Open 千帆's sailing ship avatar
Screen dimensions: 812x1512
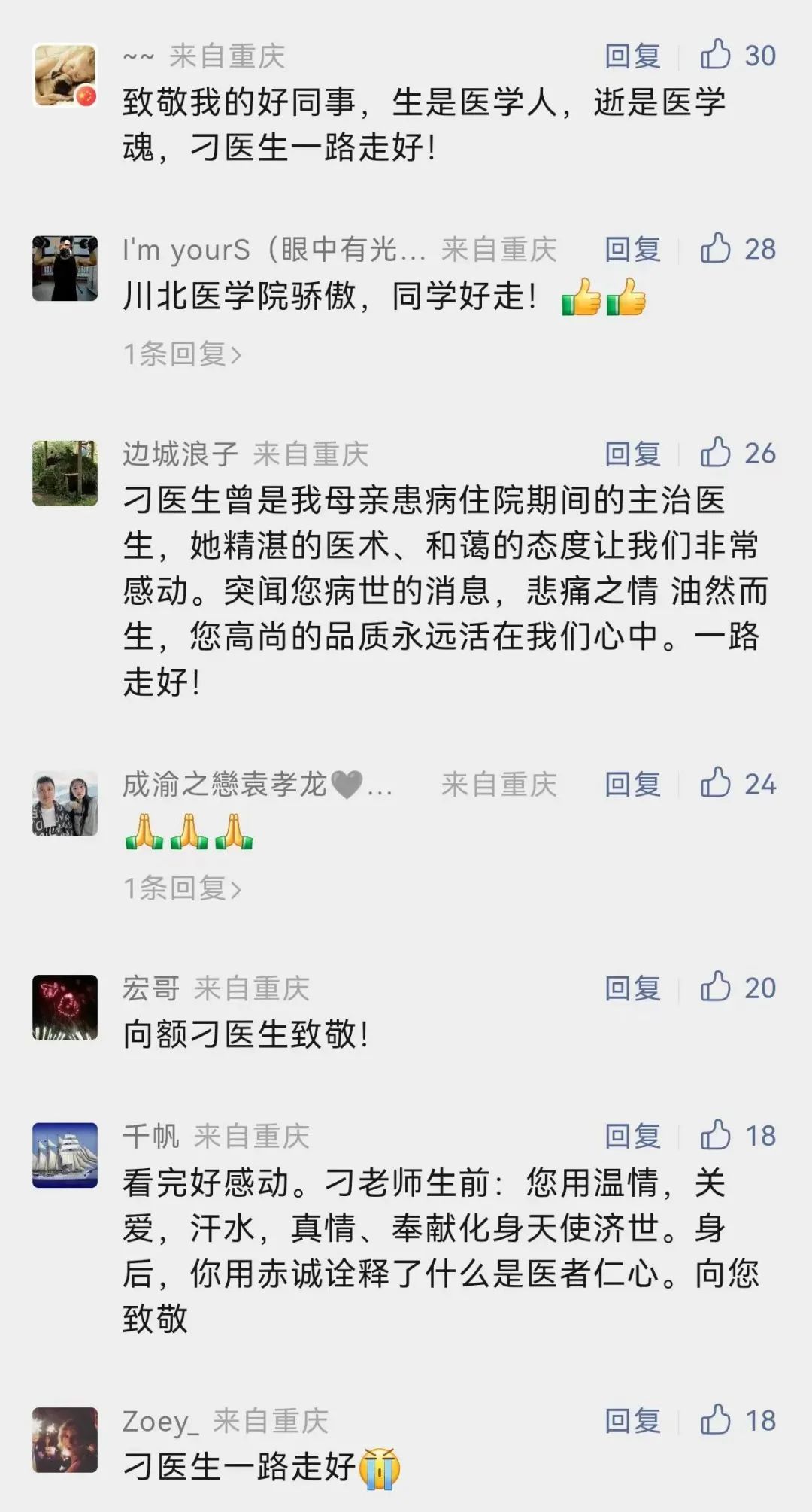pyautogui.click(x=65, y=1155)
